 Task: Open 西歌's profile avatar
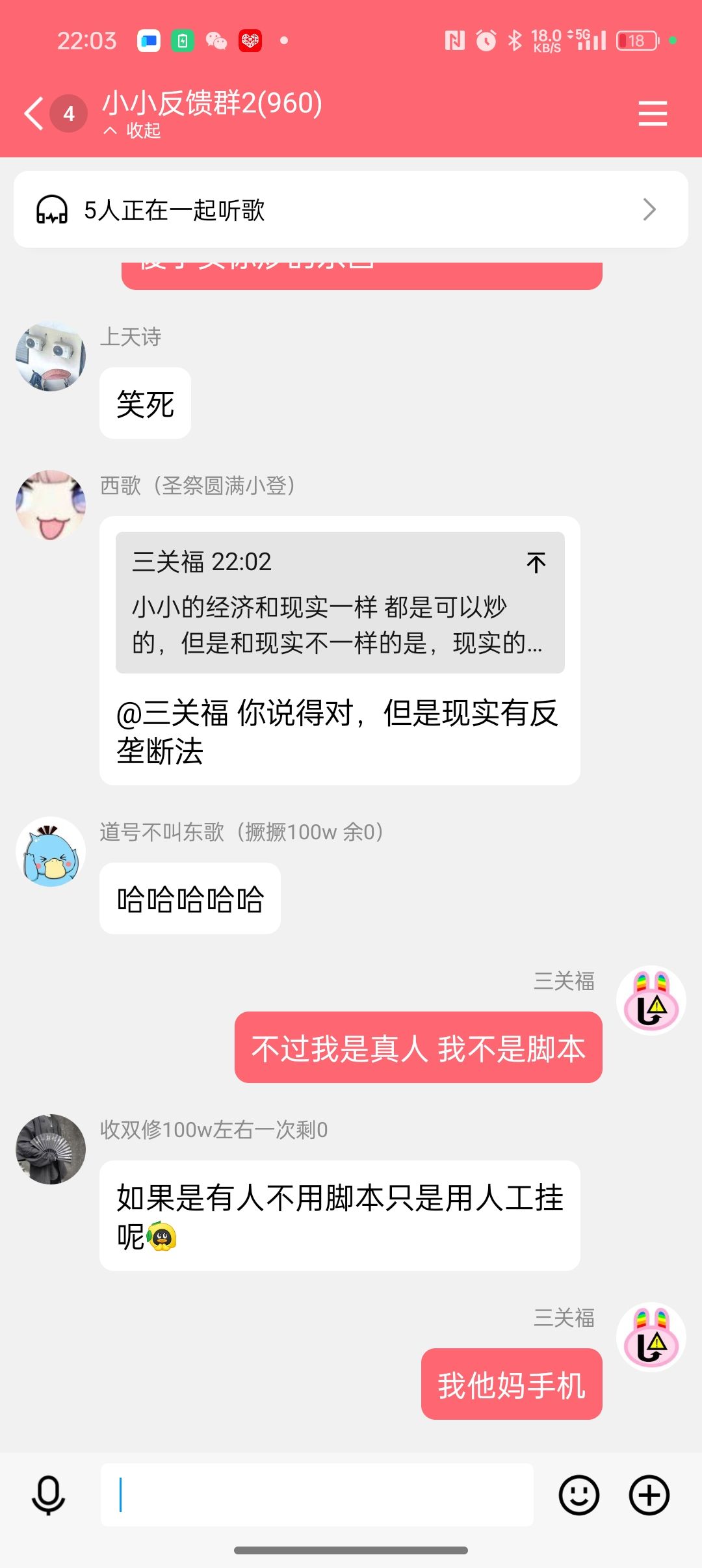coord(51,505)
